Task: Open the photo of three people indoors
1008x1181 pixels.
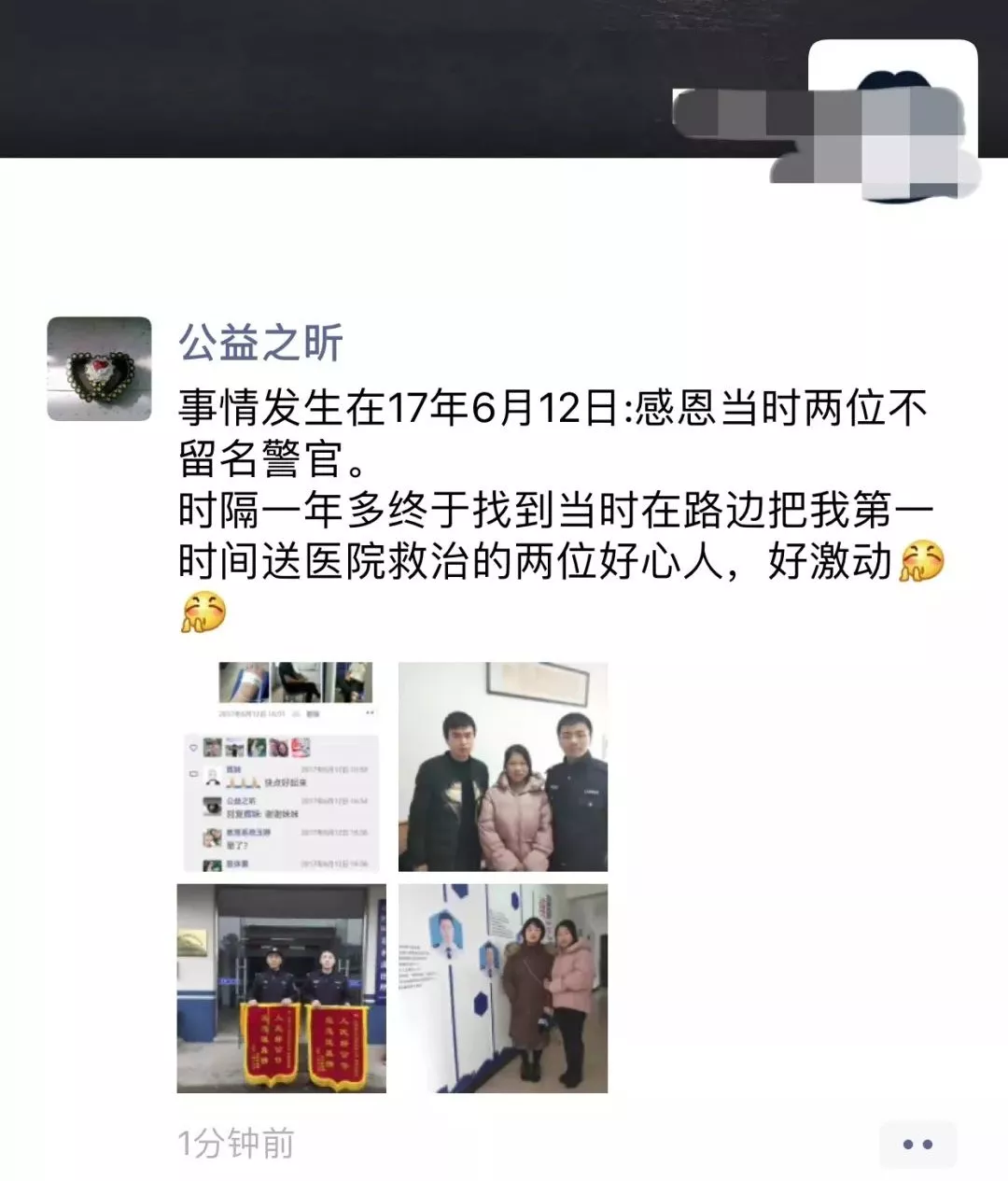Action: [x=502, y=766]
